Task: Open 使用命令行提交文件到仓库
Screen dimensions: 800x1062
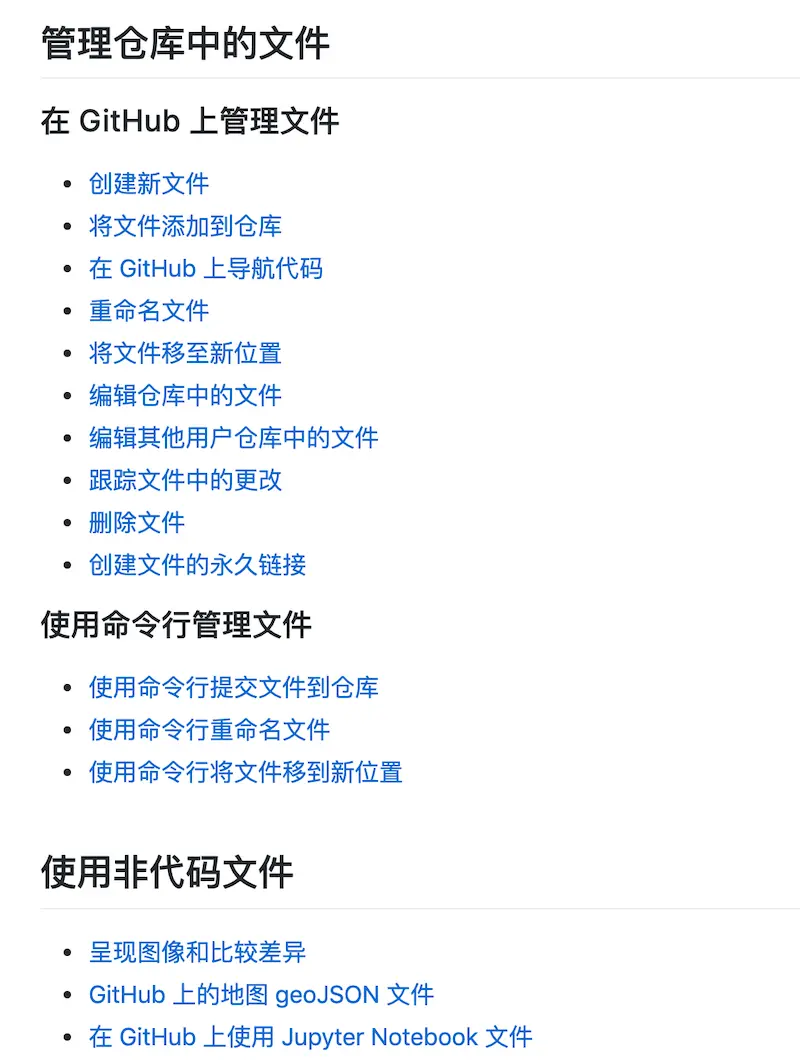Action: [x=233, y=688]
